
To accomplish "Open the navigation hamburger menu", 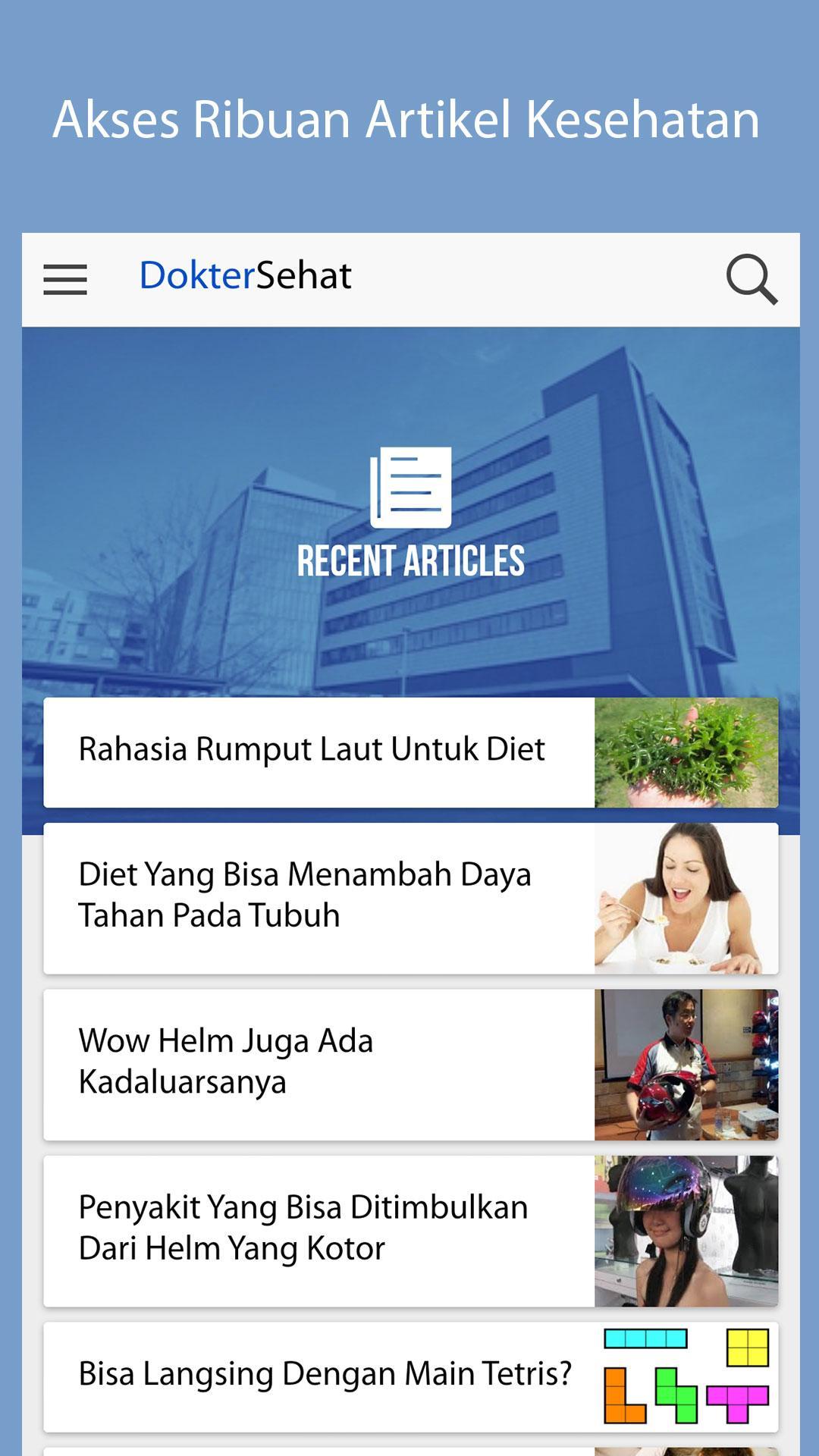I will point(67,280).
